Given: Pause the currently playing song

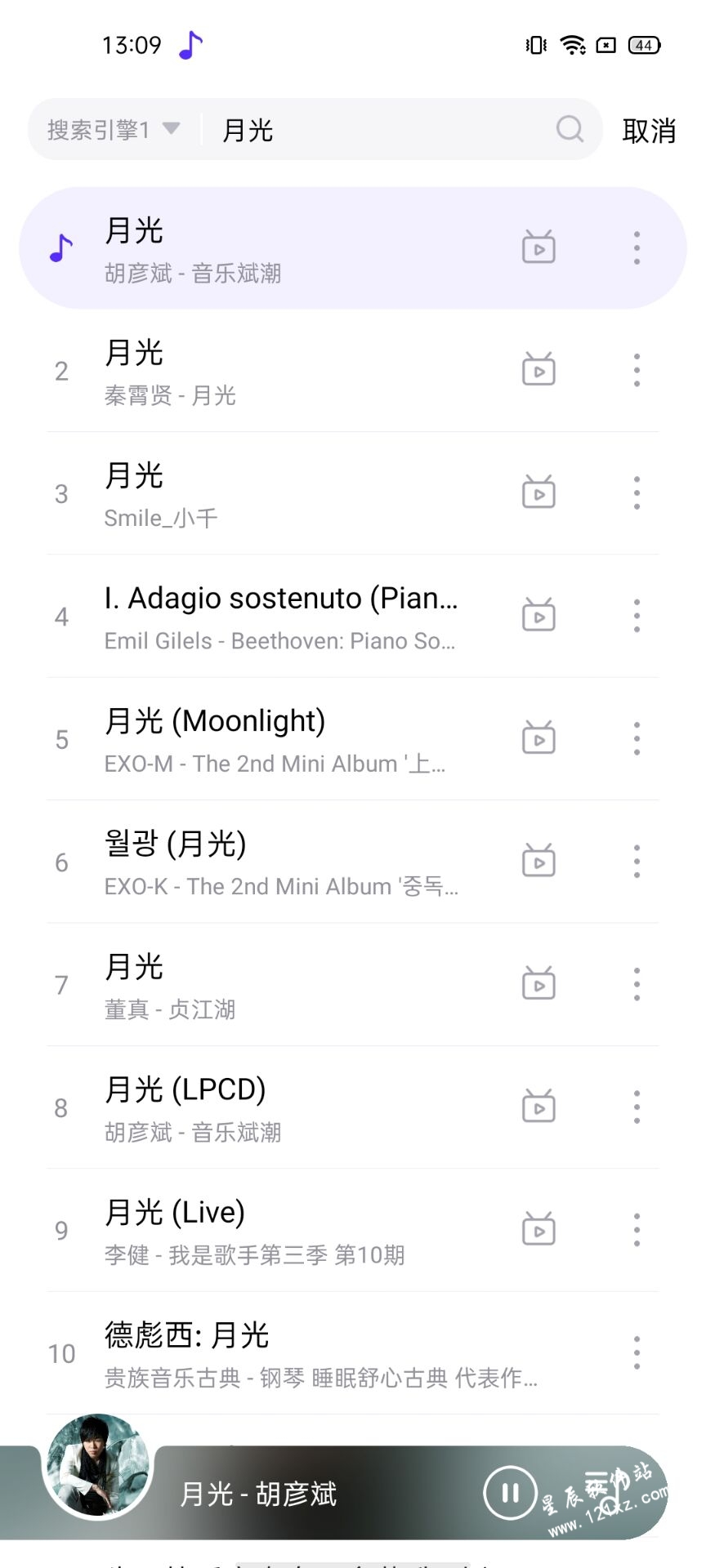Looking at the screenshot, I should [510, 1493].
